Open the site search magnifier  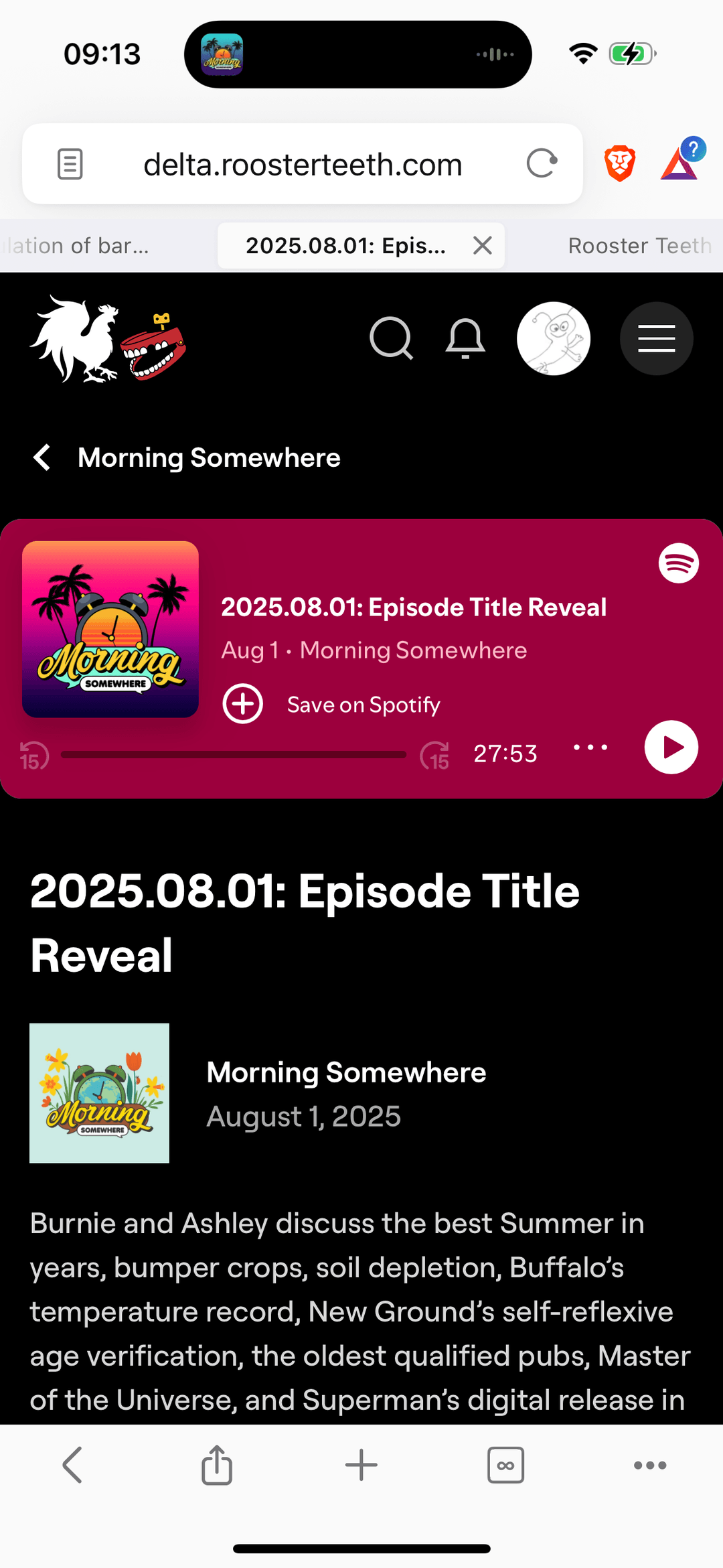[391, 338]
